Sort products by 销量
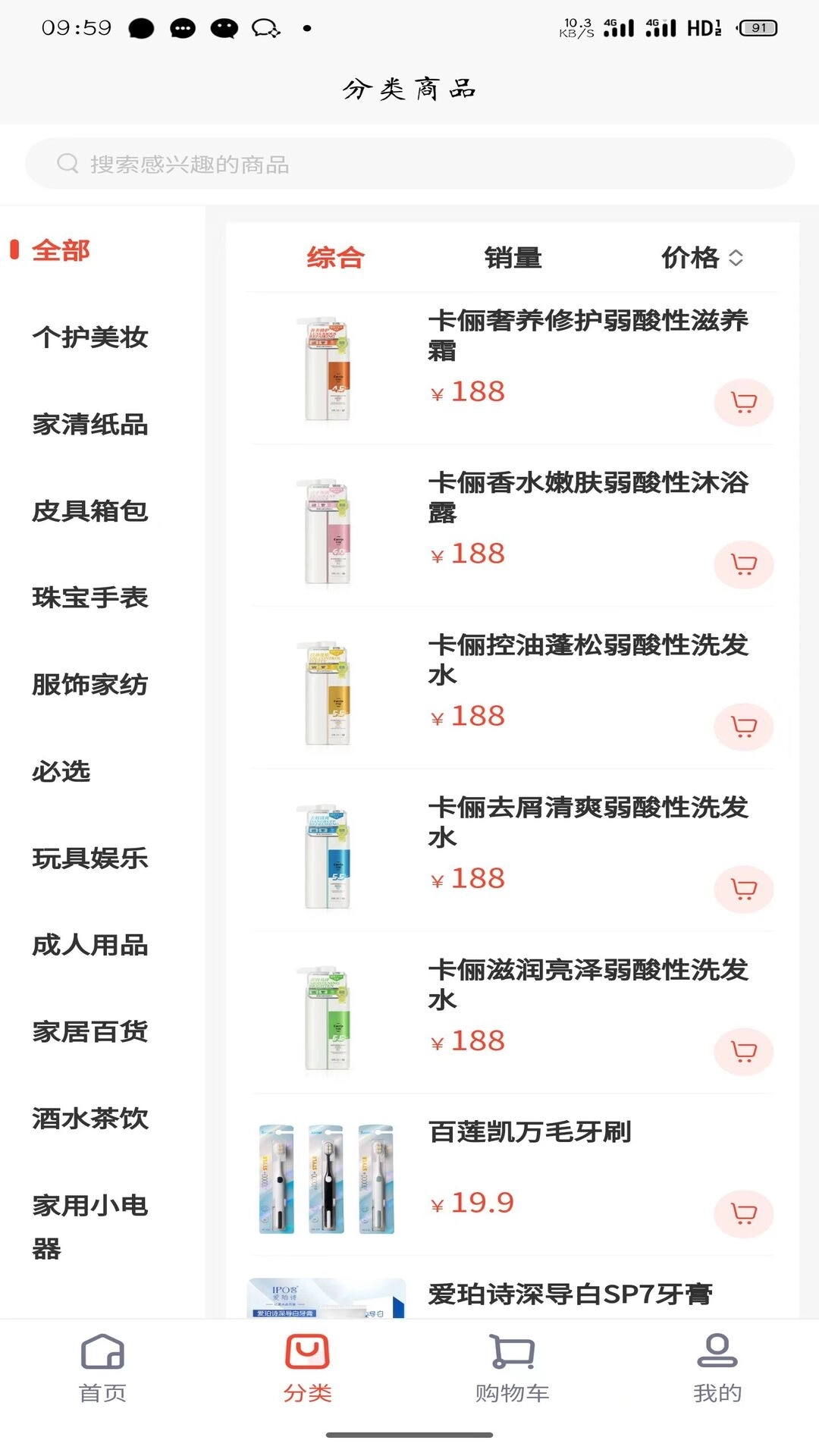Image resolution: width=819 pixels, height=1456 pixels. coord(513,258)
